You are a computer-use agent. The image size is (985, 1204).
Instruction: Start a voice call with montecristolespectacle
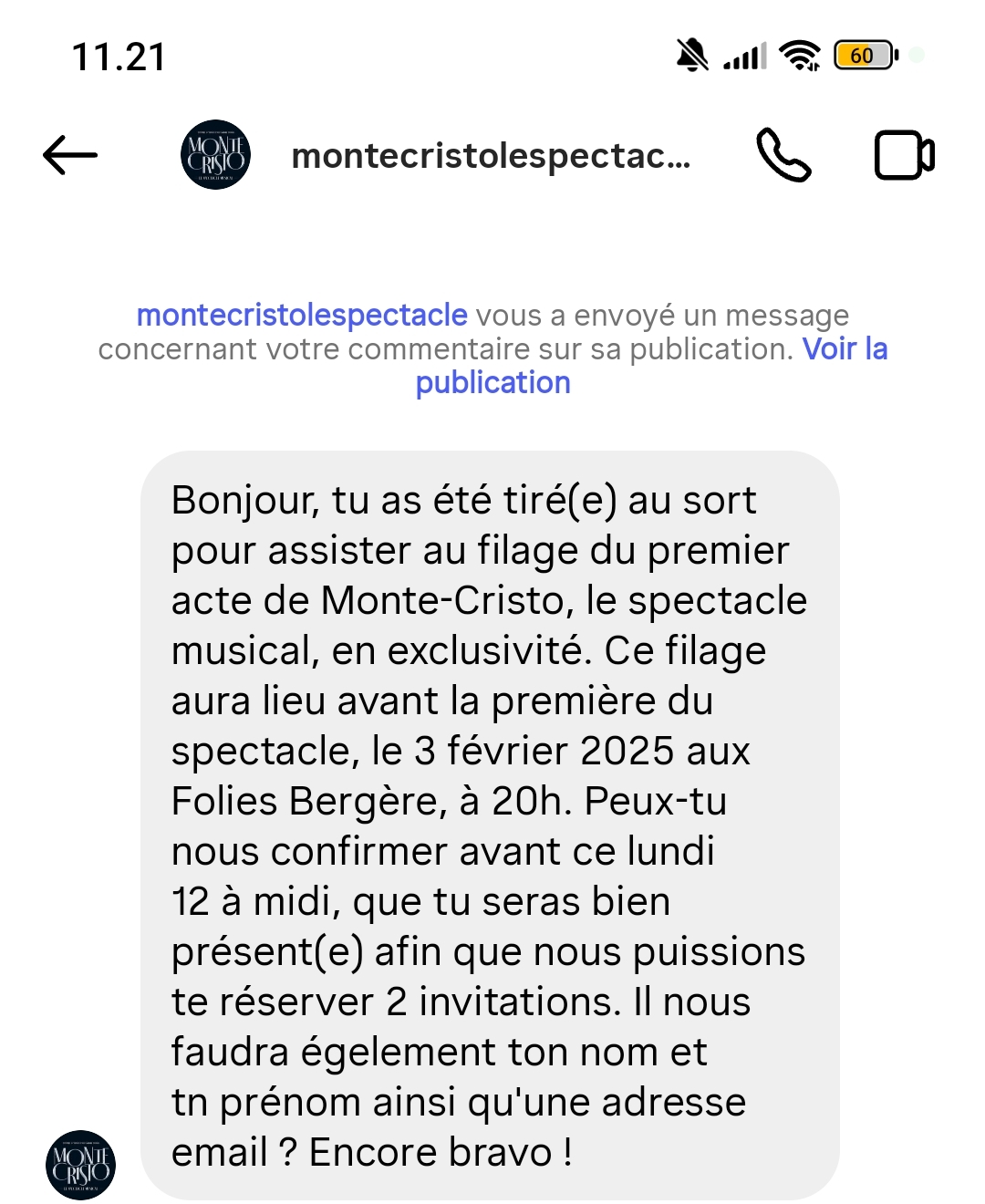pyautogui.click(x=783, y=155)
